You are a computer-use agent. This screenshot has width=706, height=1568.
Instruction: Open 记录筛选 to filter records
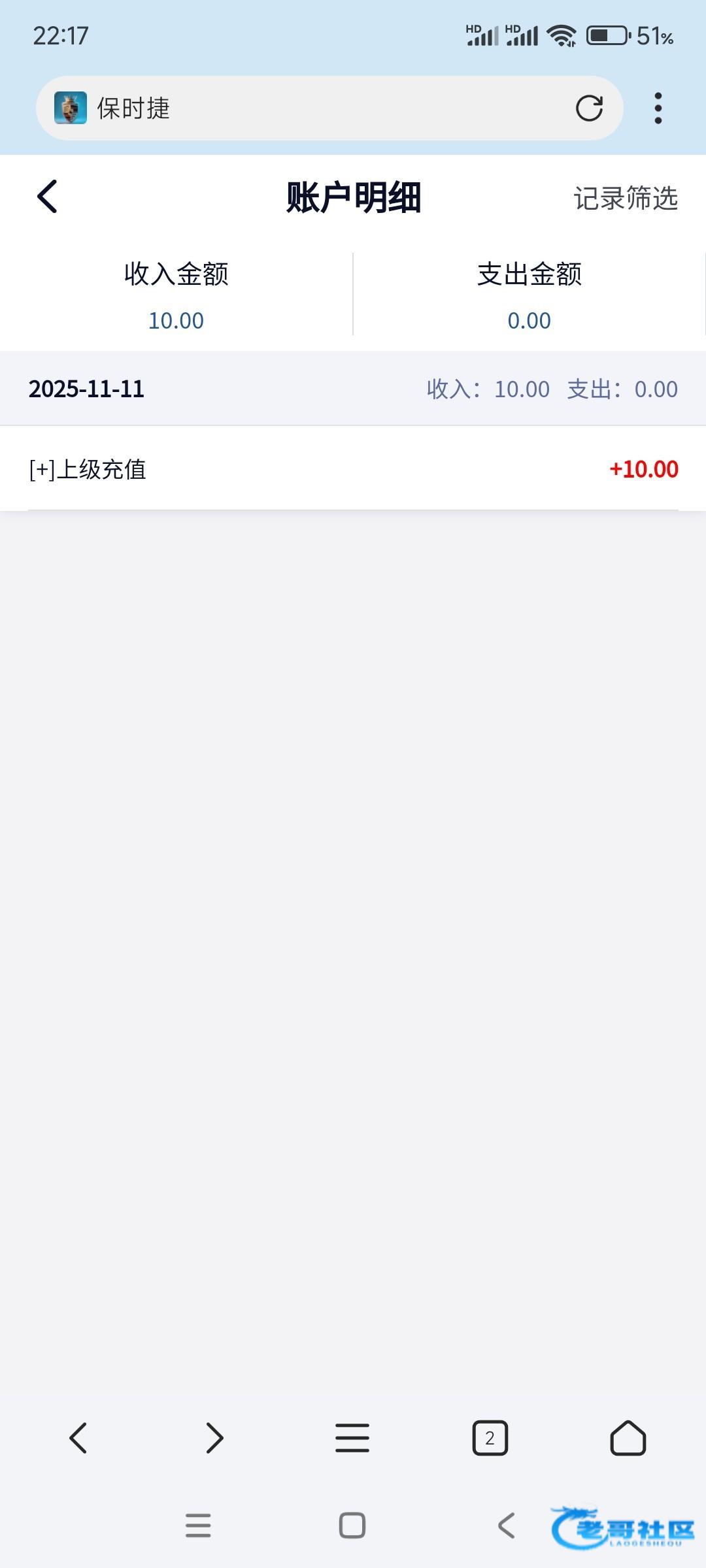(x=625, y=198)
